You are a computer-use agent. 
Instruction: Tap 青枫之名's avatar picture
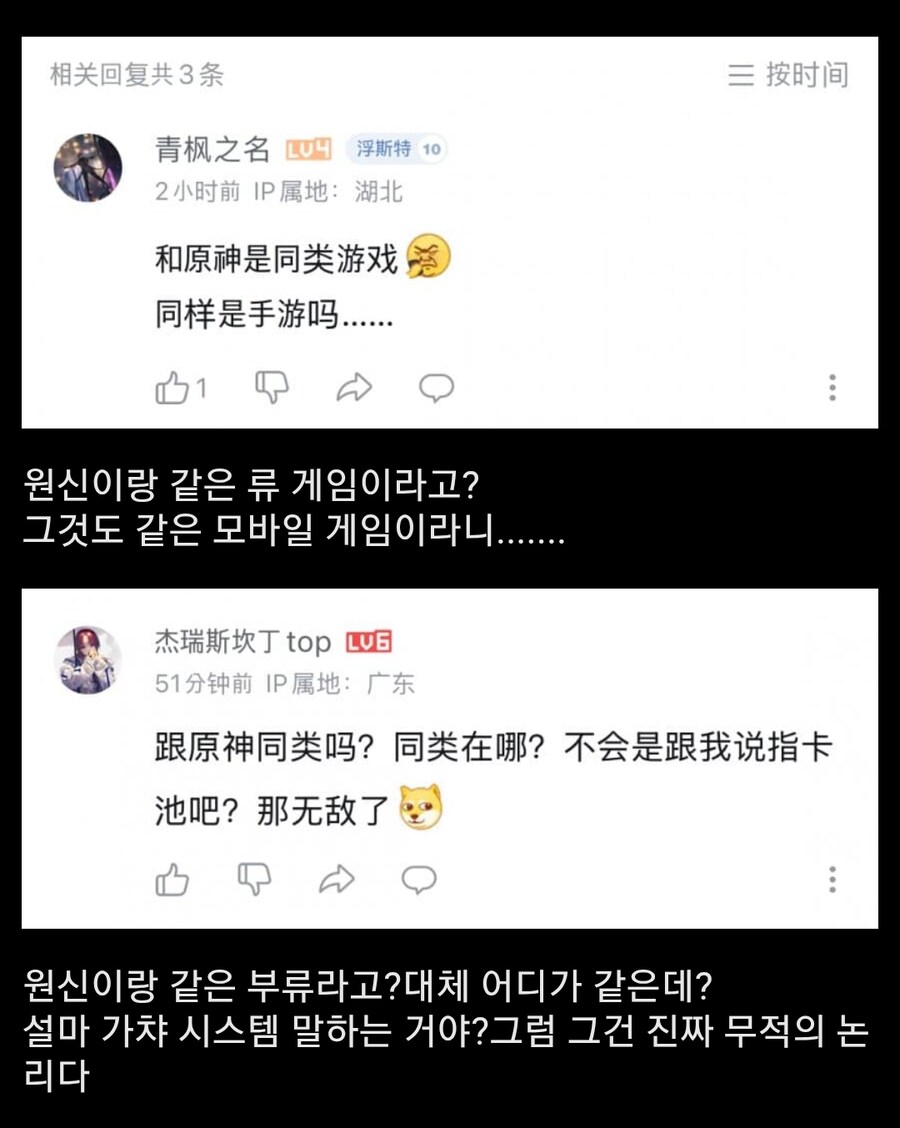click(x=87, y=166)
